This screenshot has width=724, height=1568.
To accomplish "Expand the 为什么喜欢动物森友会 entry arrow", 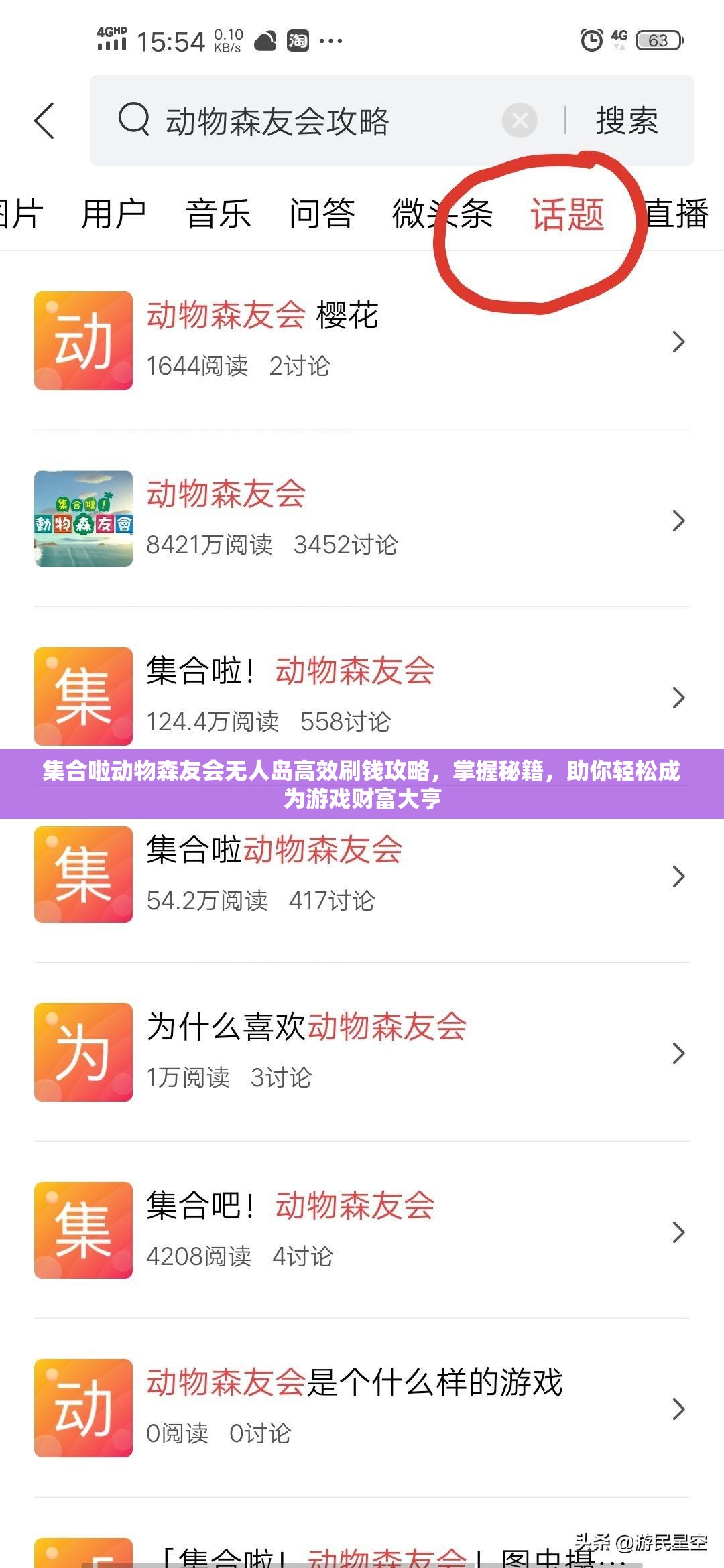I will click(x=677, y=1053).
